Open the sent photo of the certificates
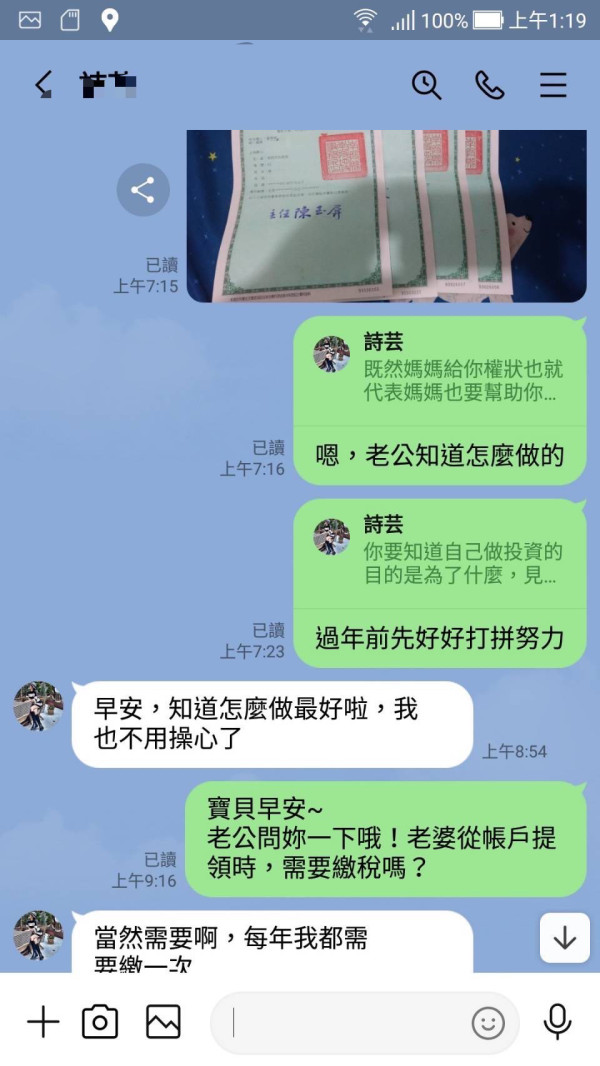Image resolution: width=600 pixels, height=1066 pixels. pos(387,216)
